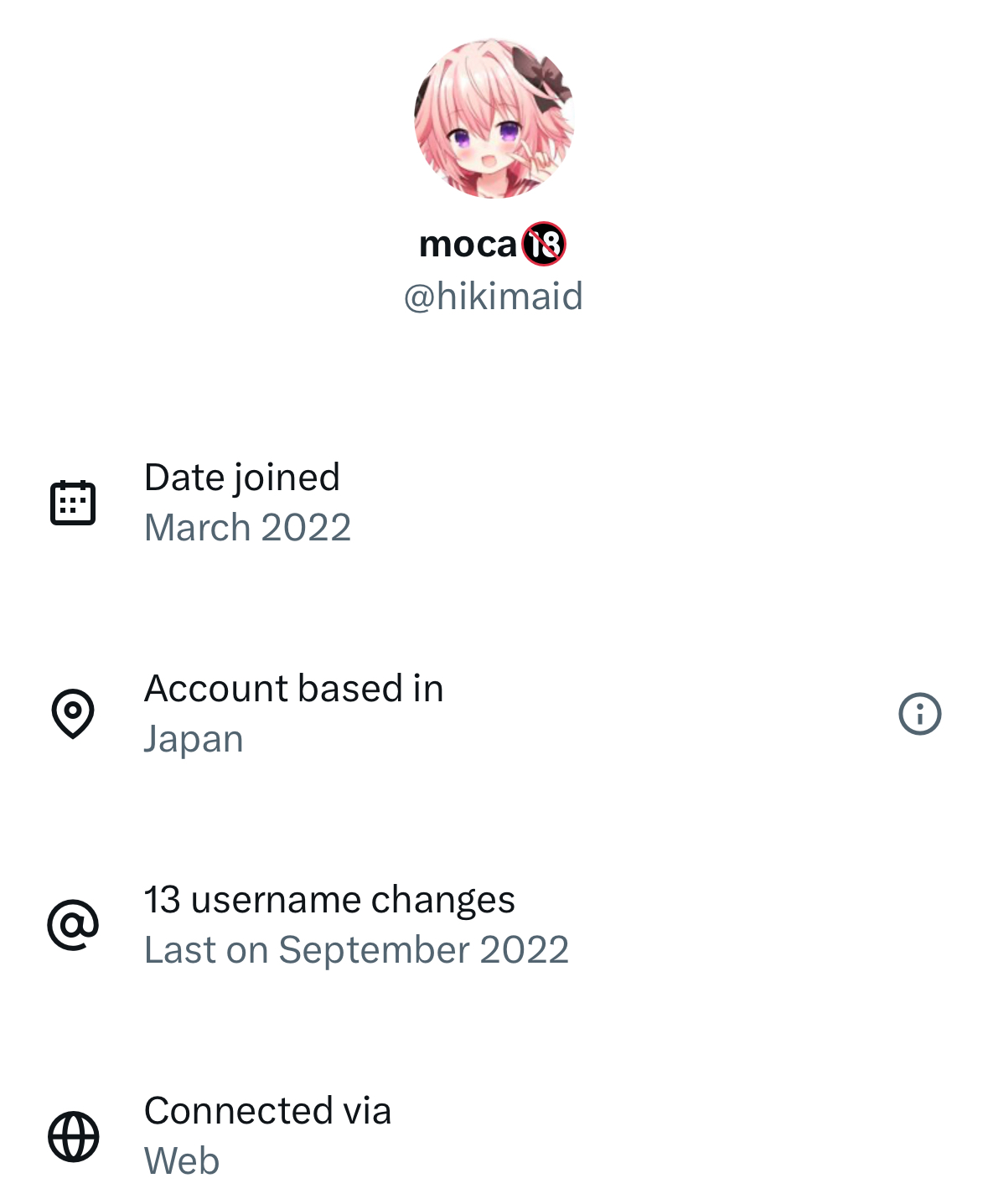Open the info icon beside Account based in
Screen dimensions: 988x1204
919,714
